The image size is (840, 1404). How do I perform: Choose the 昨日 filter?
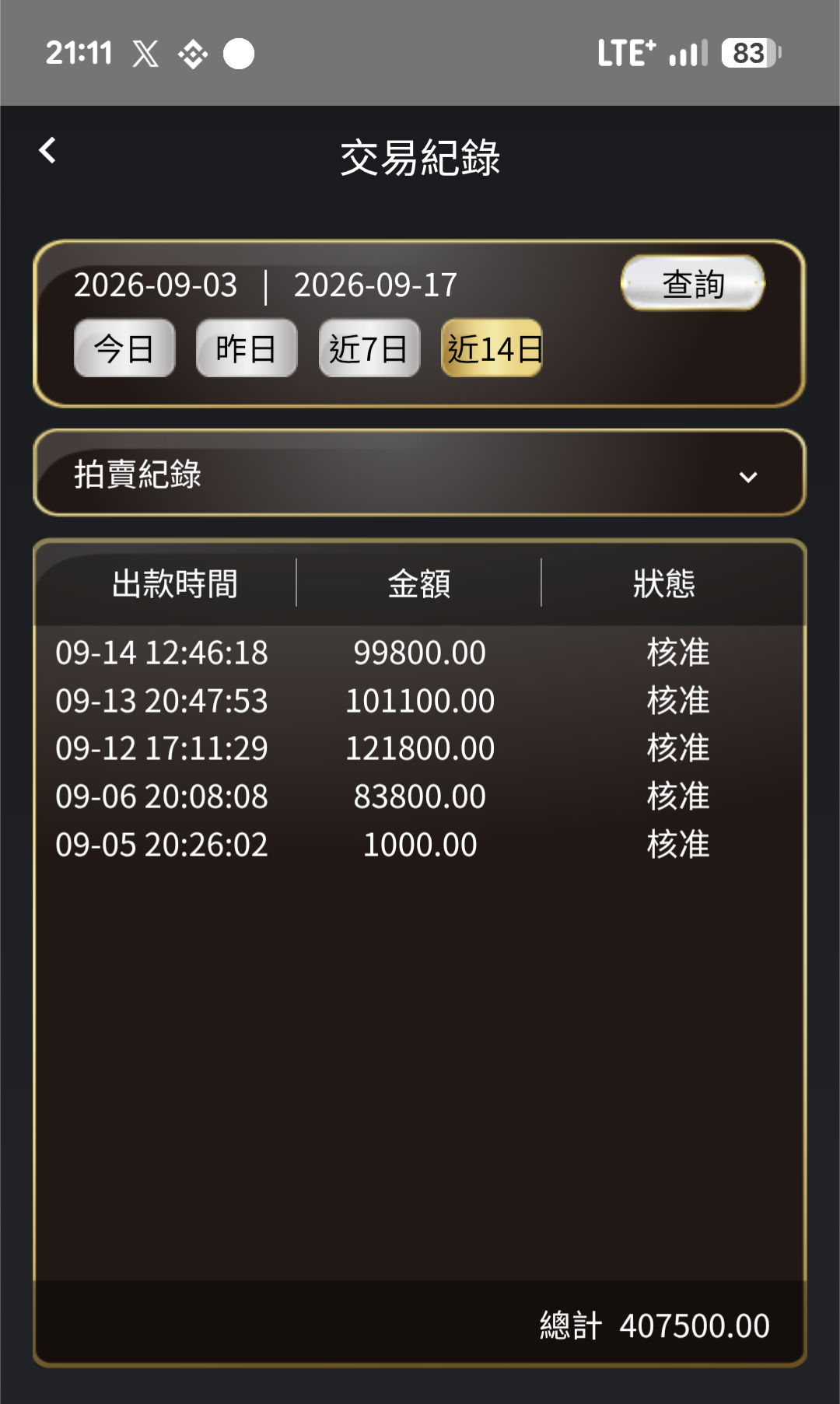(247, 348)
